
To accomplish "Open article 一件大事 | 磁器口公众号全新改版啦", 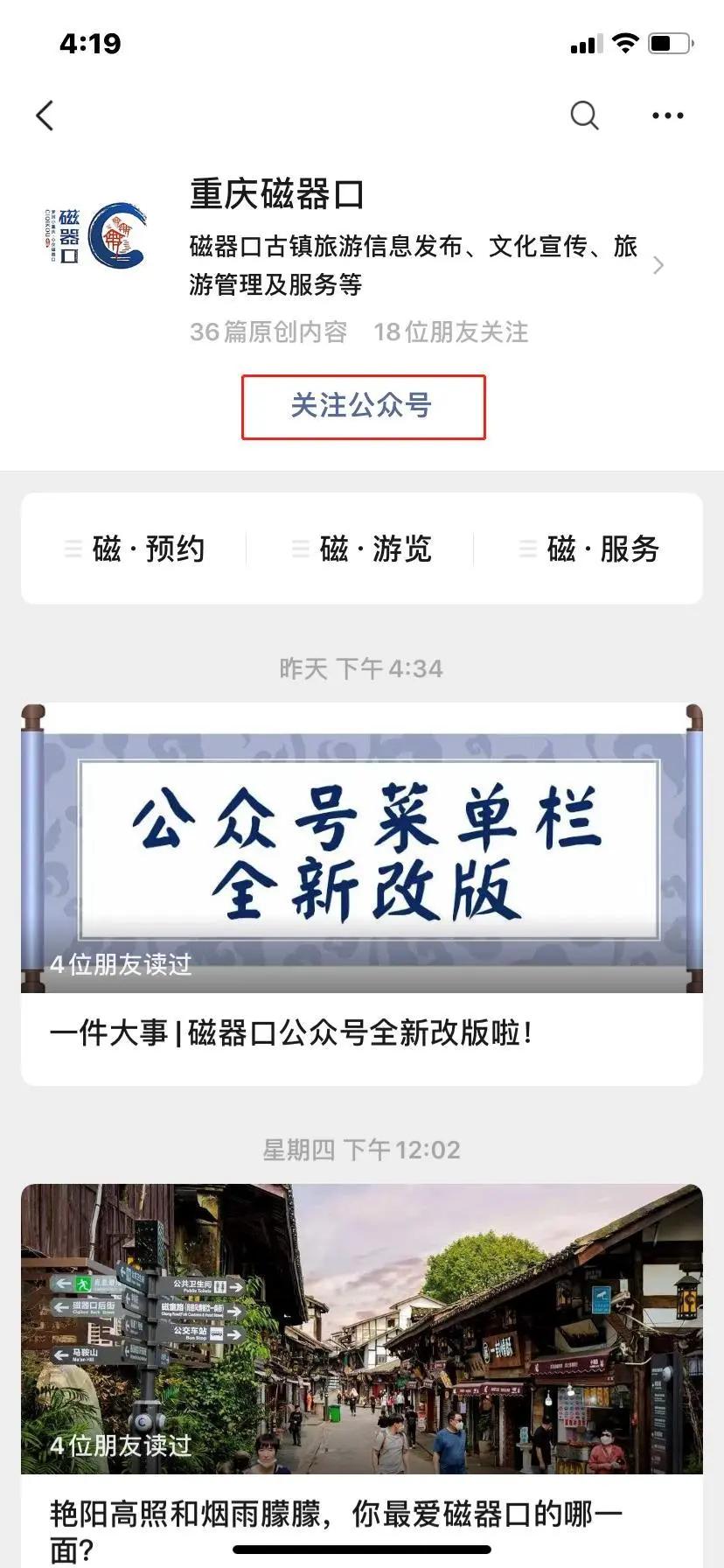I will pos(291,1032).
